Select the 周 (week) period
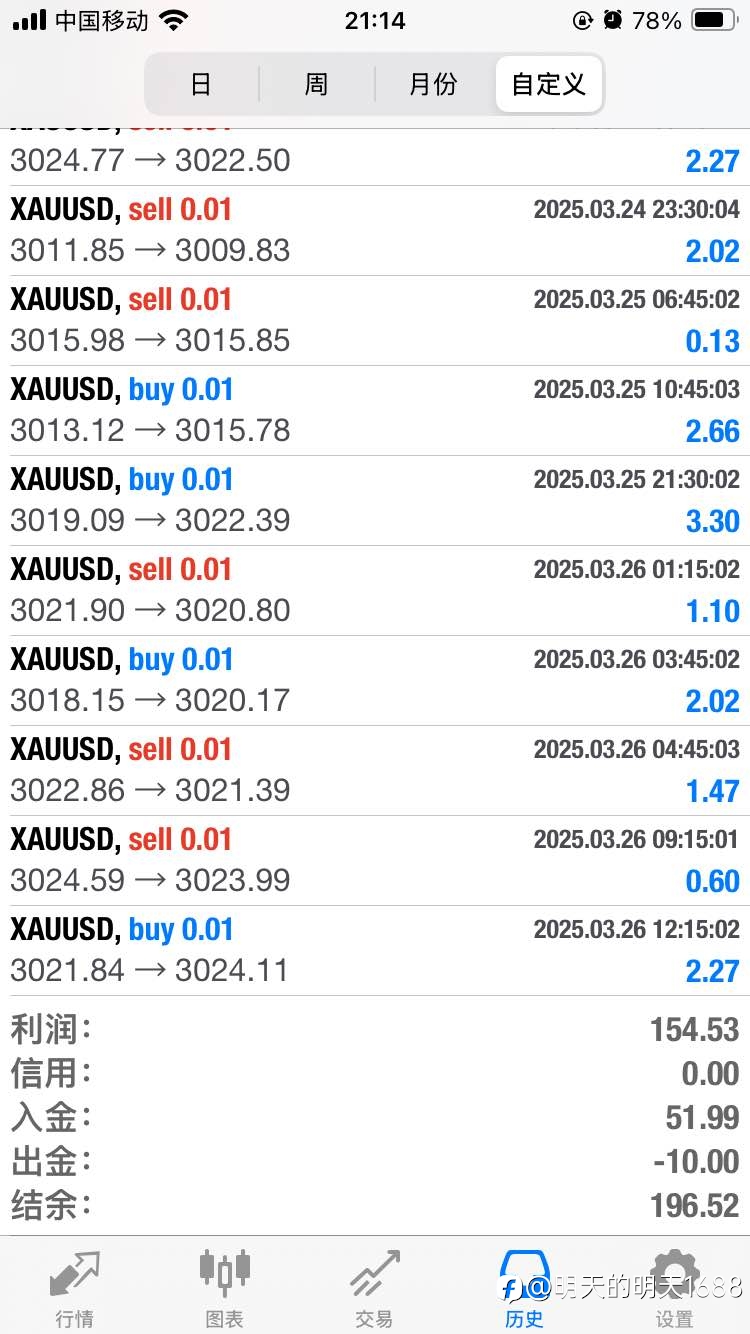This screenshot has height=1334, width=750. coord(316,84)
